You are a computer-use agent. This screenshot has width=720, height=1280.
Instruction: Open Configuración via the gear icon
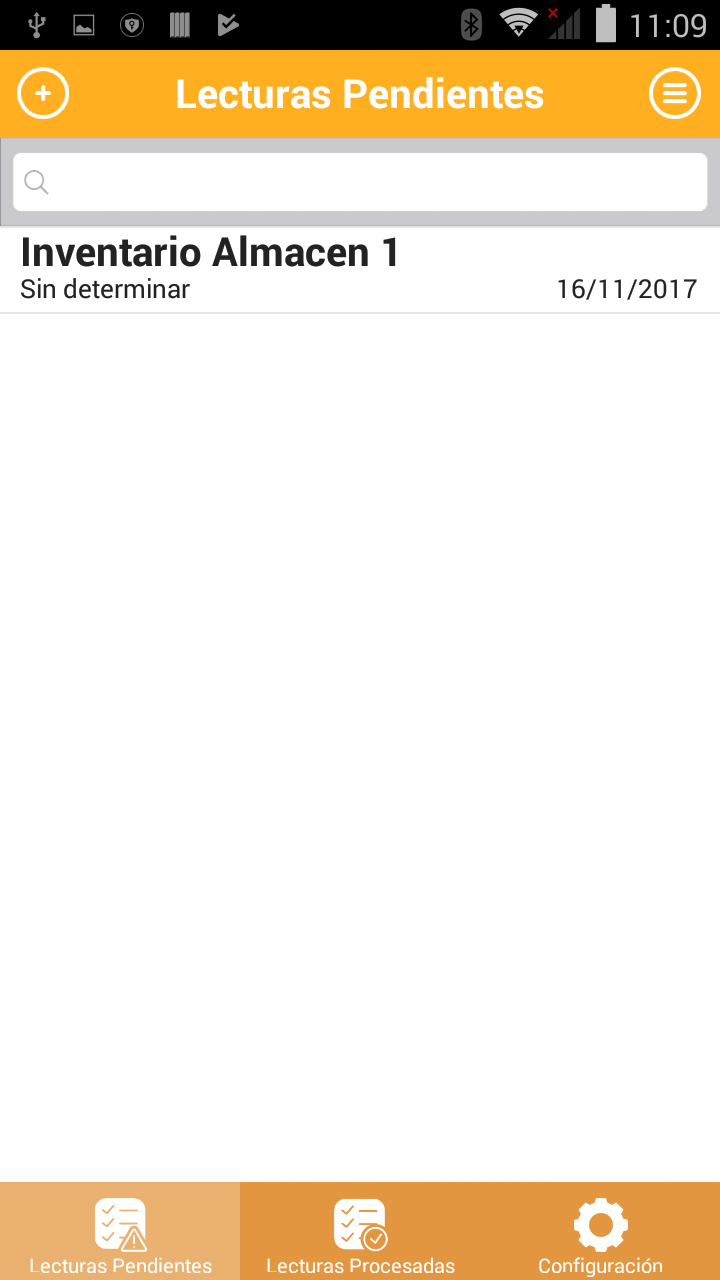click(599, 1222)
